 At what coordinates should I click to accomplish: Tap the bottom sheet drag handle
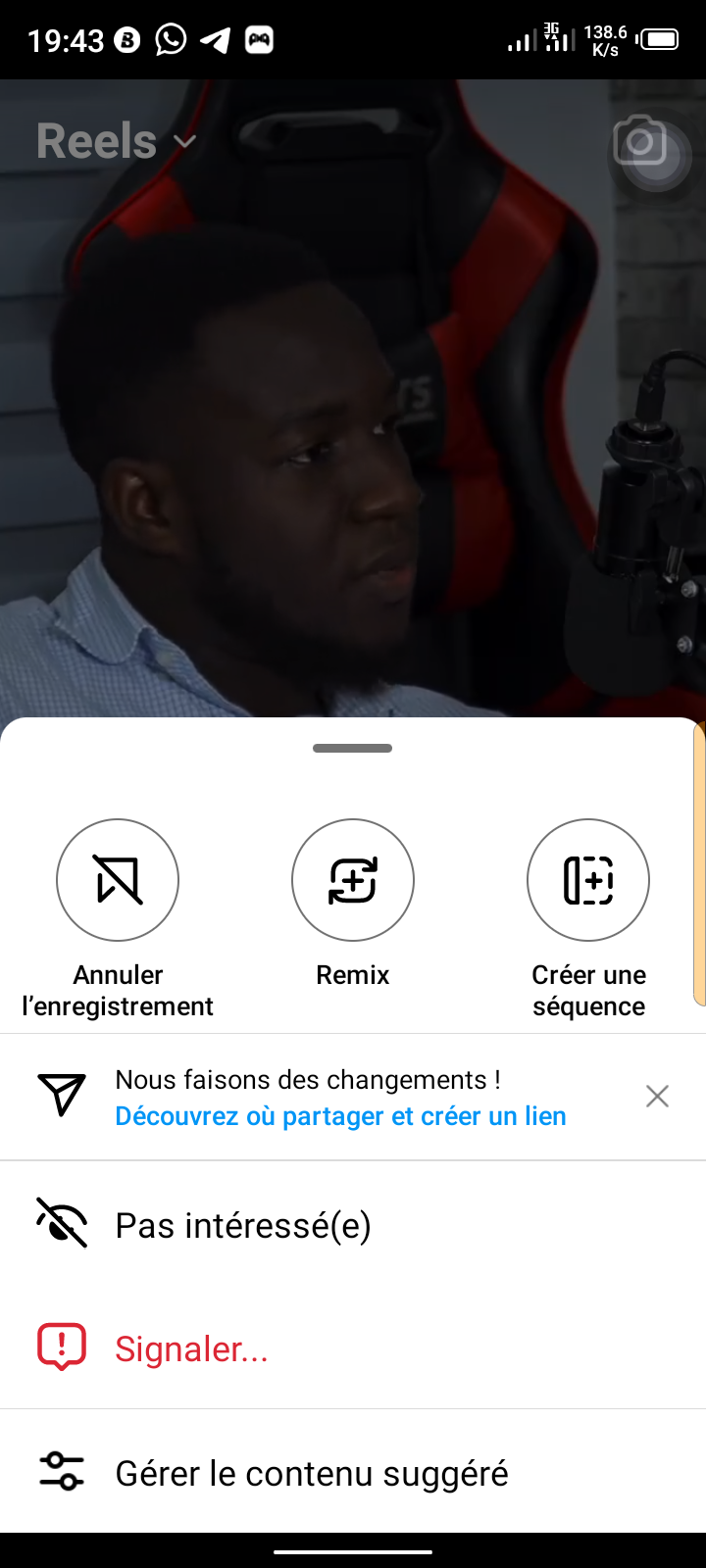pyautogui.click(x=353, y=748)
